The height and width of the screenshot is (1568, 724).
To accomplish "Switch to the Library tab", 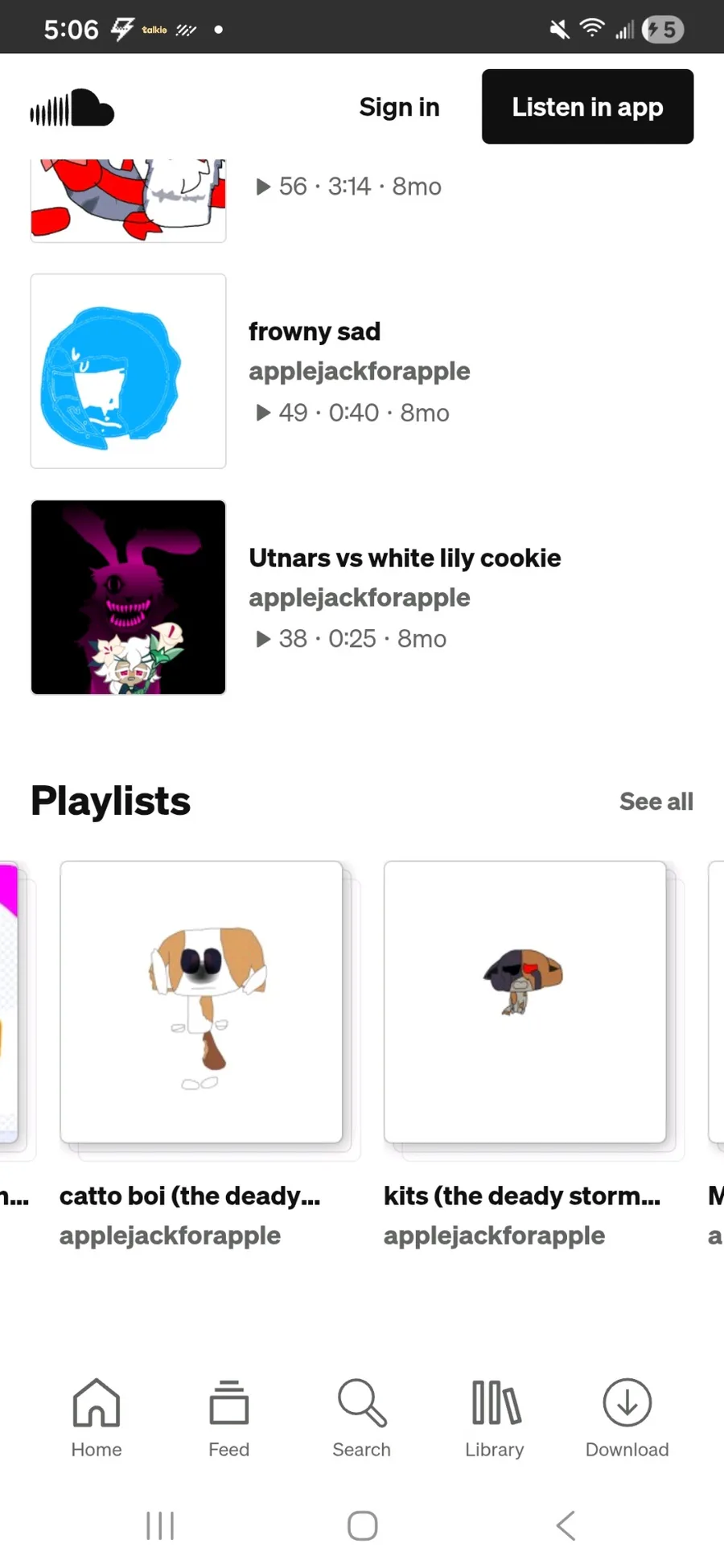I will (x=495, y=1418).
